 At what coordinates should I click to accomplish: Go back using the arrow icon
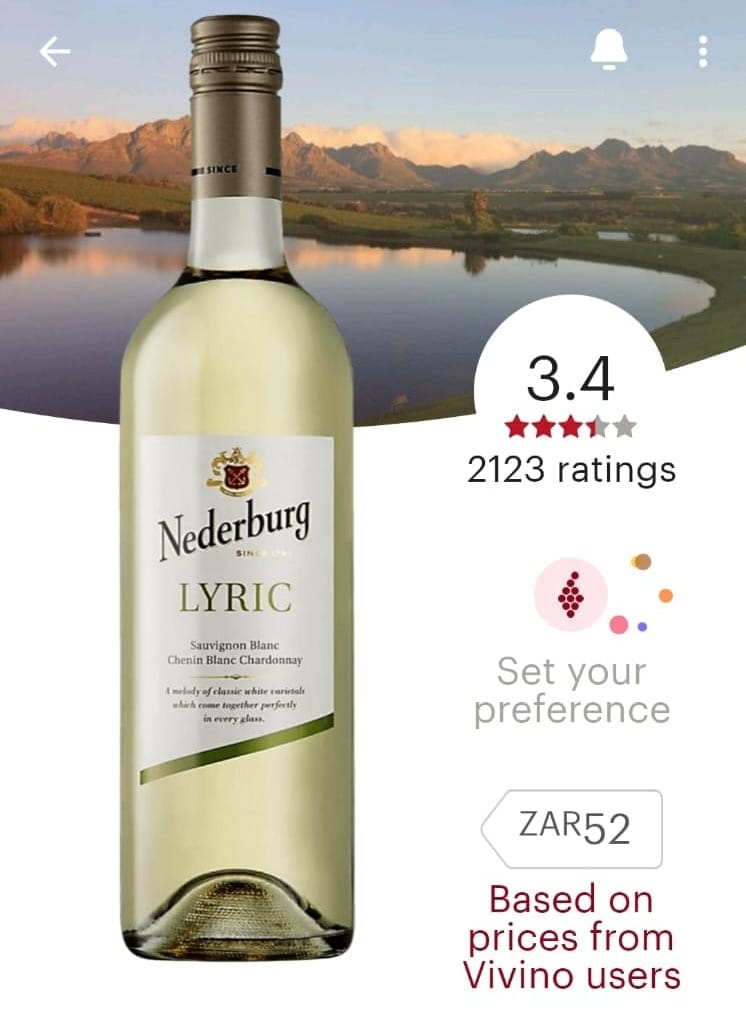tap(55, 52)
